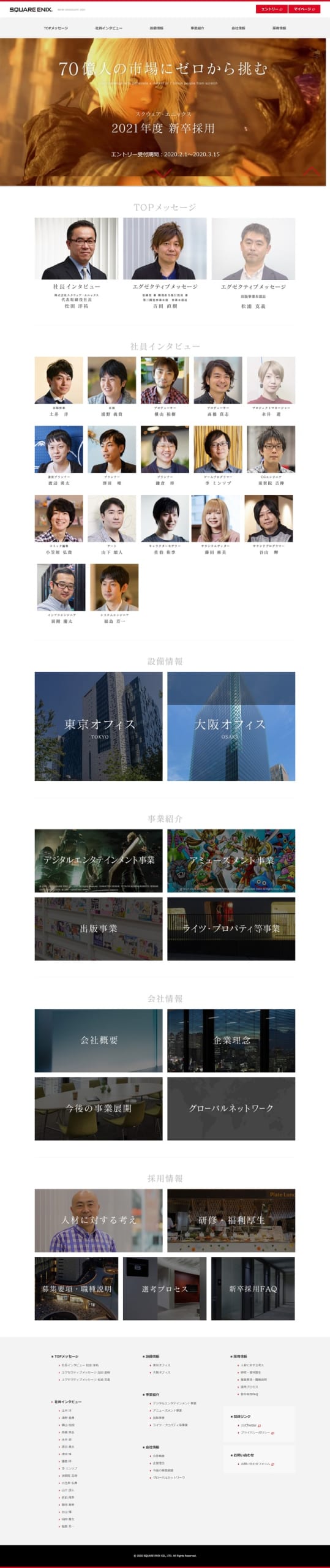
Task: View the 大阪オフィス tile
Action: [x=231, y=726]
